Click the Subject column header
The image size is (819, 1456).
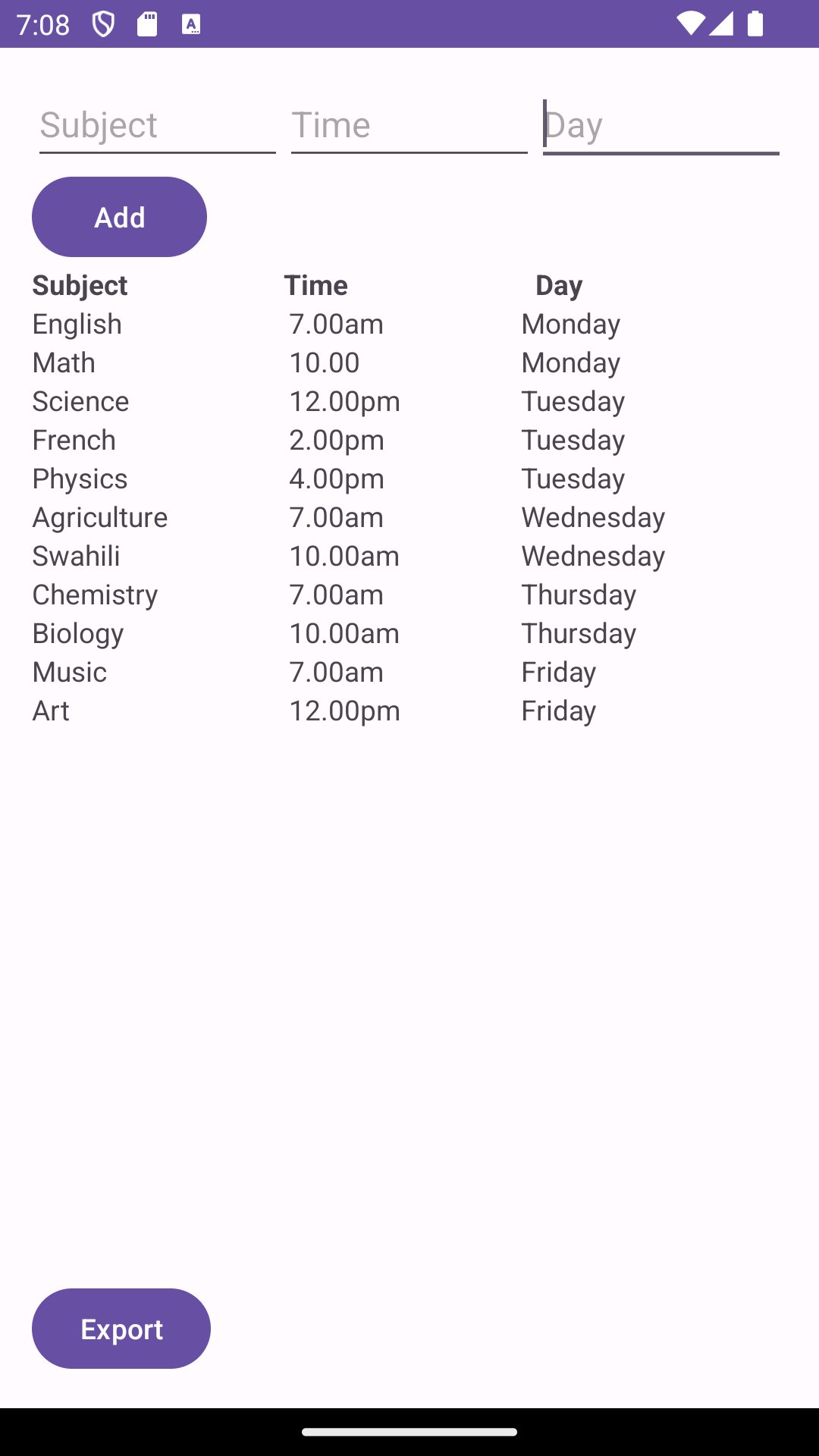coord(80,285)
